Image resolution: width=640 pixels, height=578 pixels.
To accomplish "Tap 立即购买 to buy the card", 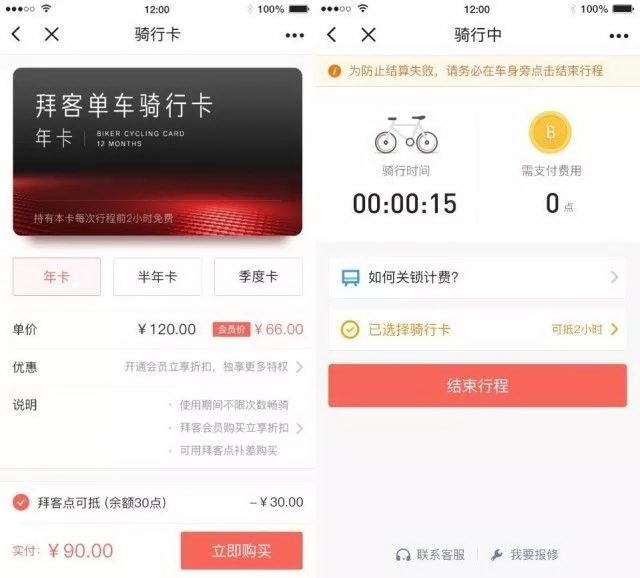I will point(241,550).
